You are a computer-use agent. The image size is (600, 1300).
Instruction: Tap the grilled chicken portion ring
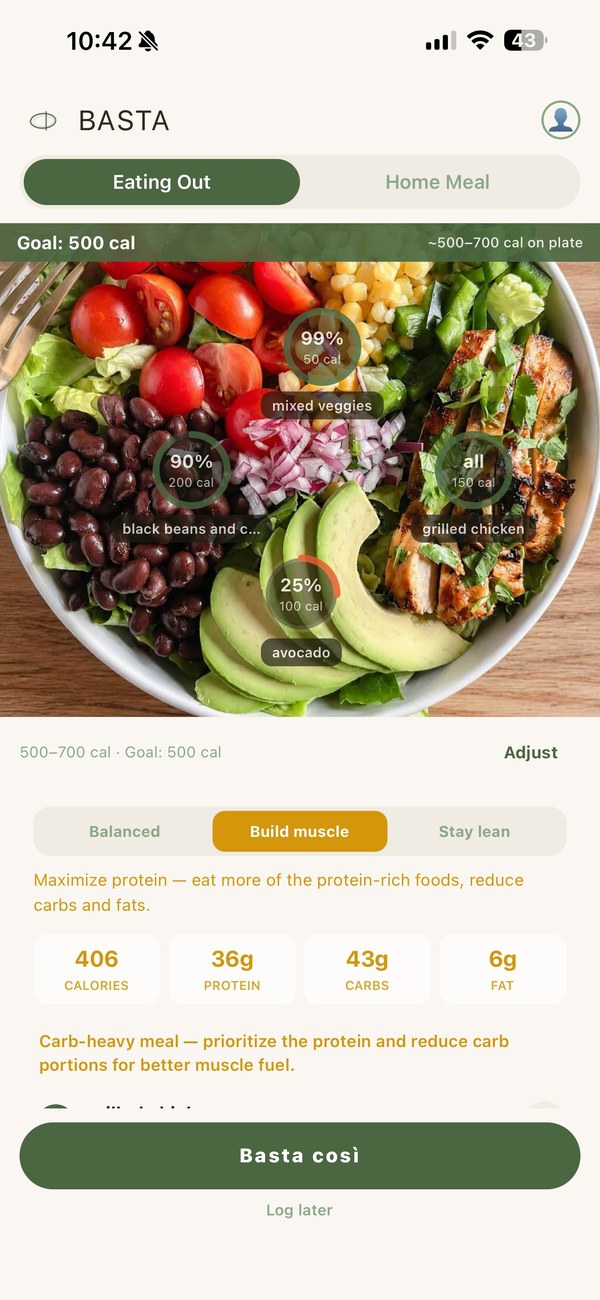point(473,470)
